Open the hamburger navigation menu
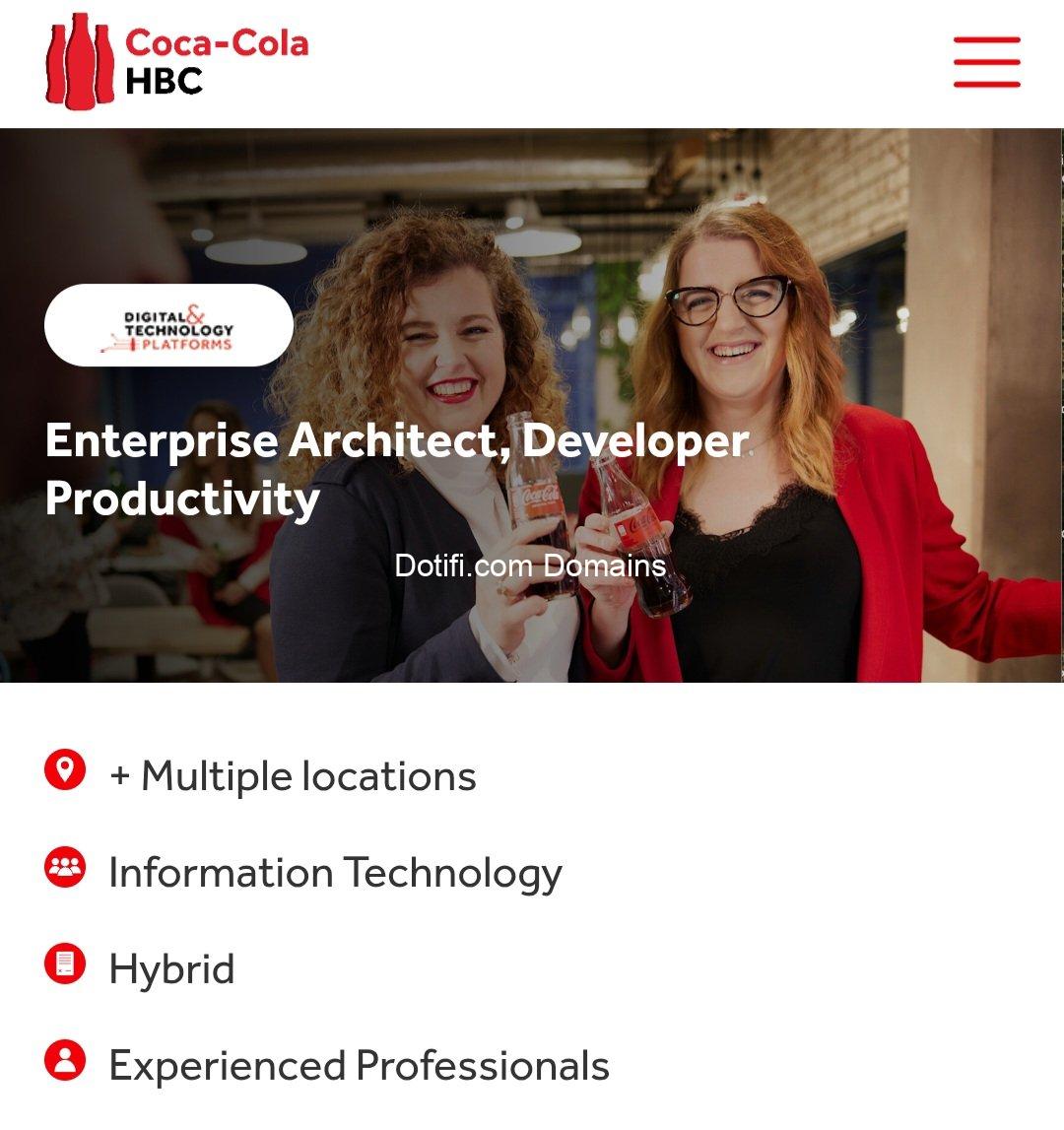 pyautogui.click(x=986, y=62)
